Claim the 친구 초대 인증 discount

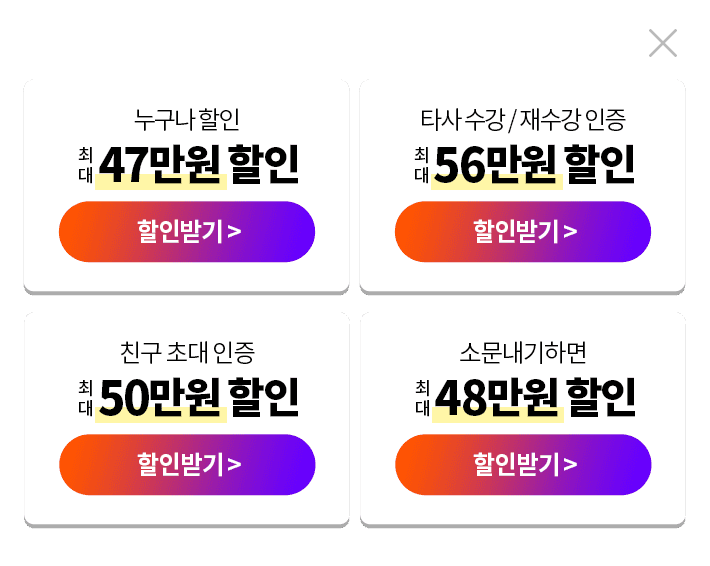[x=187, y=465]
